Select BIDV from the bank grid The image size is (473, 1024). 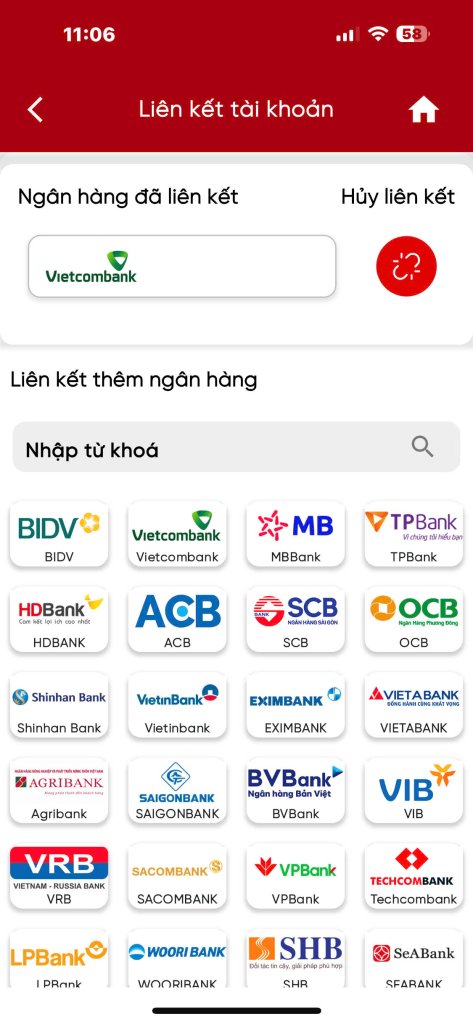(59, 534)
